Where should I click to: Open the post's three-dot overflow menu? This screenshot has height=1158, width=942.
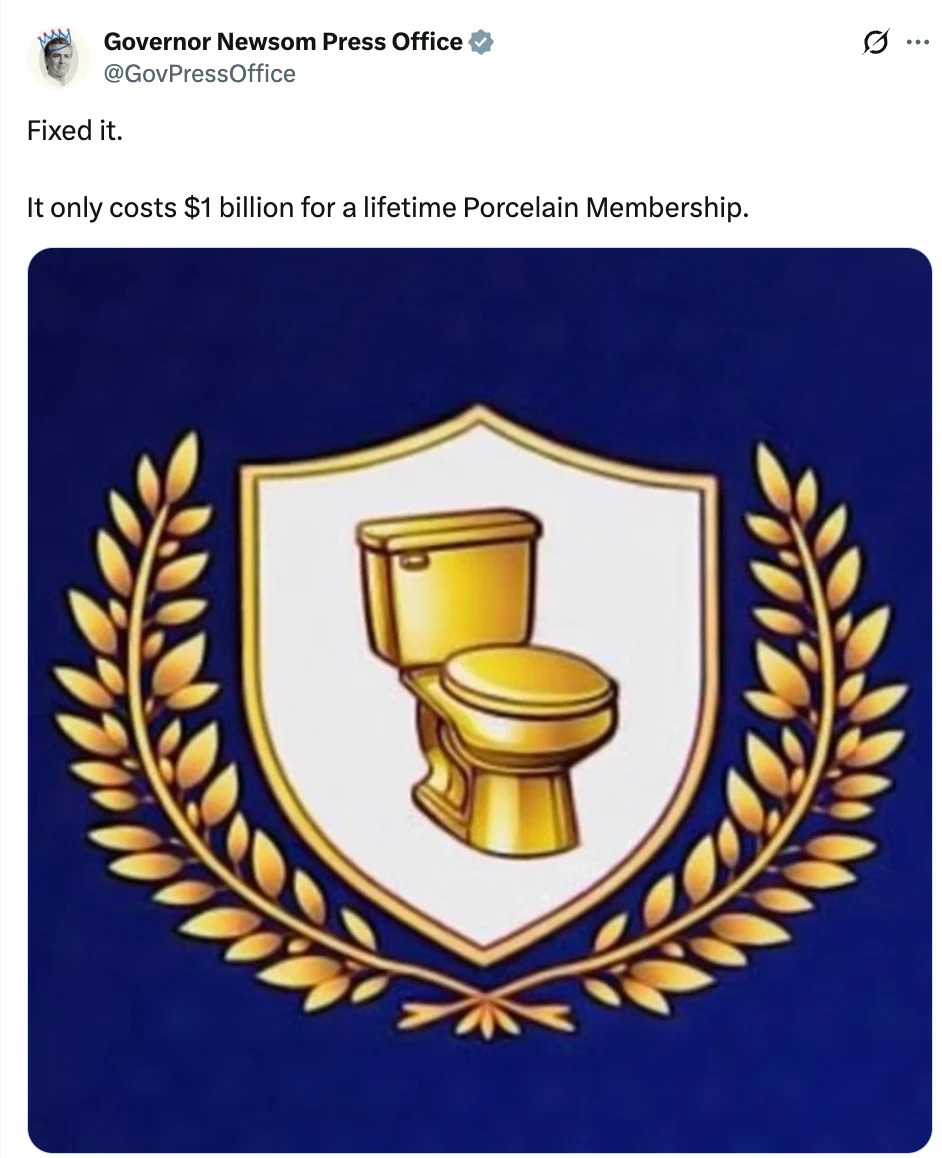click(917, 43)
